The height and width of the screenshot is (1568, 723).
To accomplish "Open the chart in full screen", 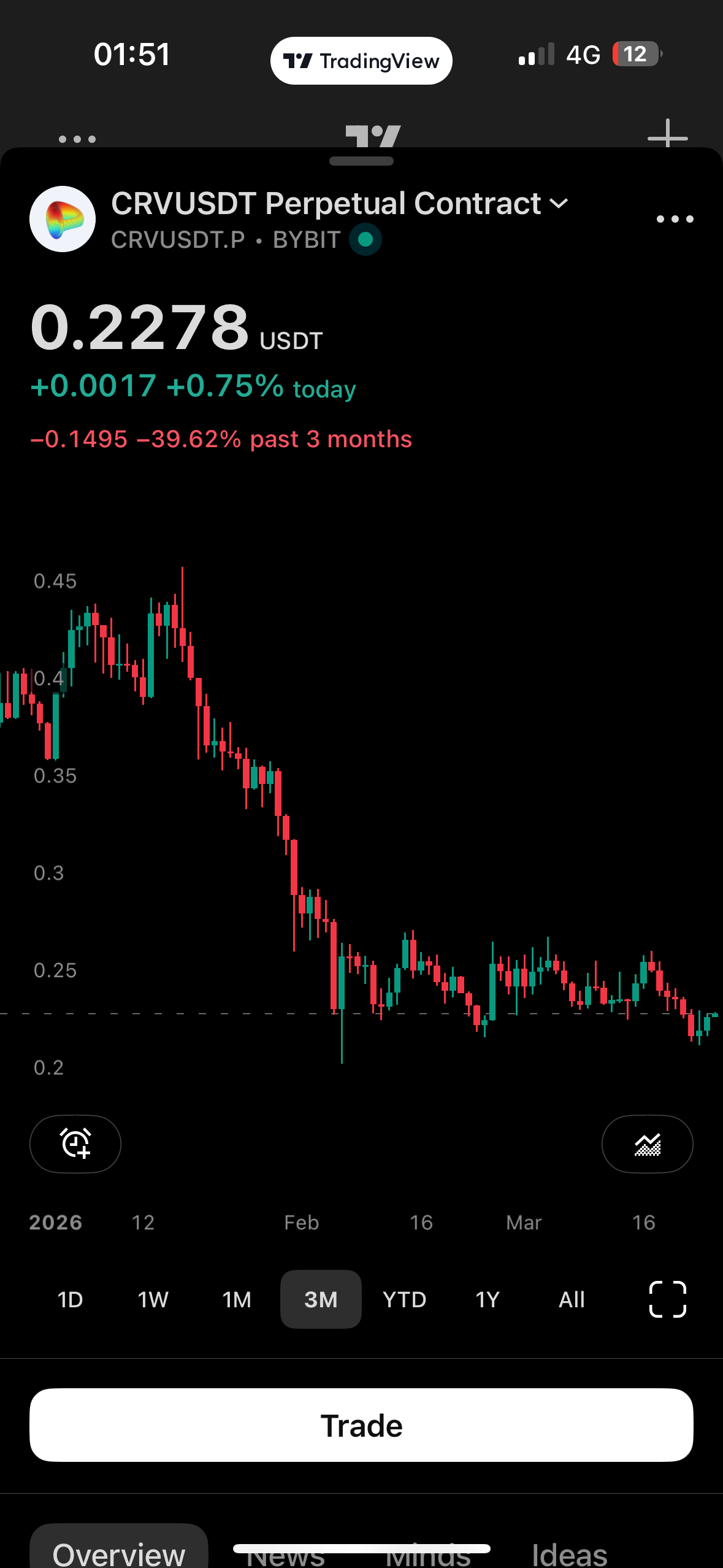I will tap(667, 1299).
